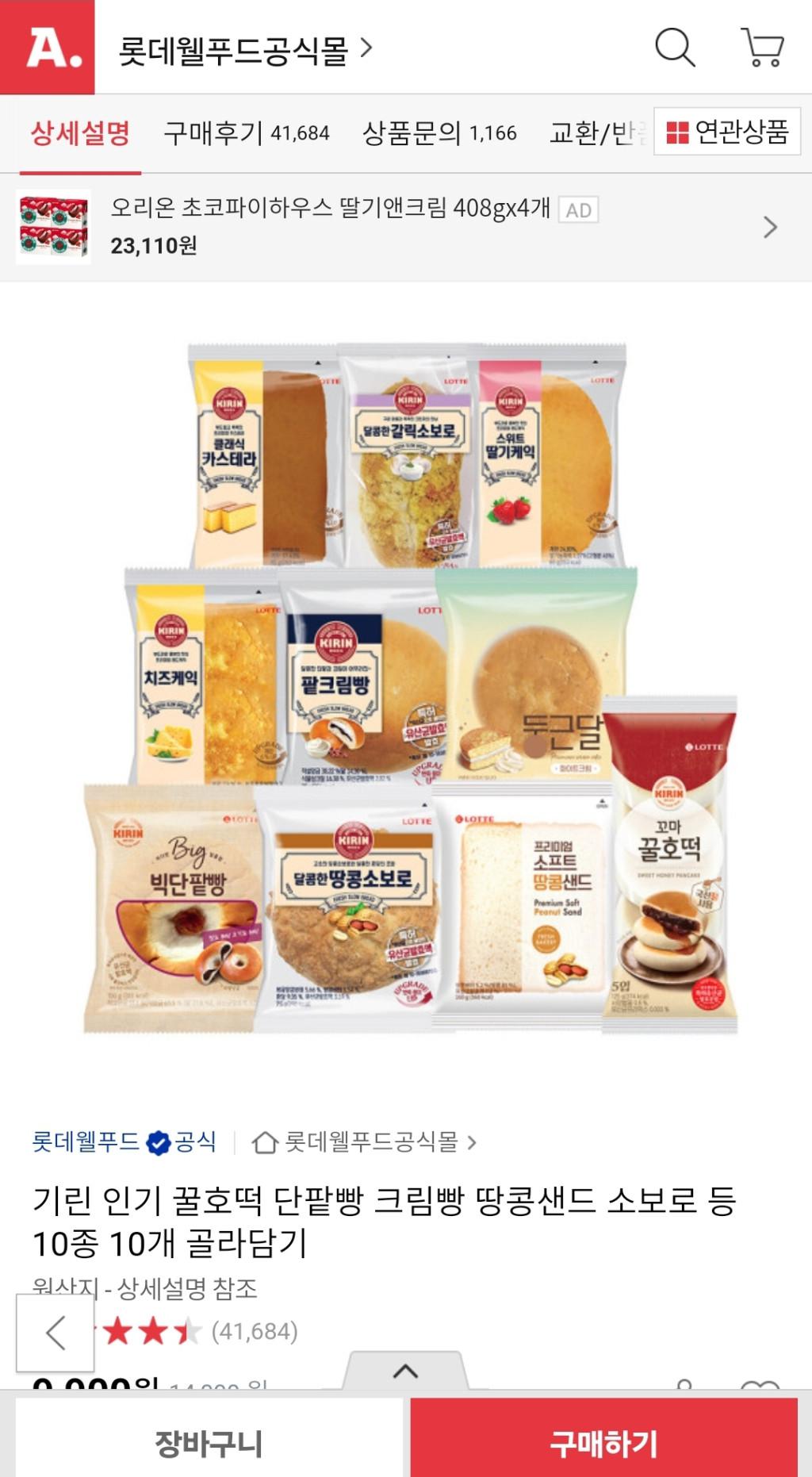Screen dimensions: 812x1477
Task: Expand the purchase options panel
Action: [405, 1371]
